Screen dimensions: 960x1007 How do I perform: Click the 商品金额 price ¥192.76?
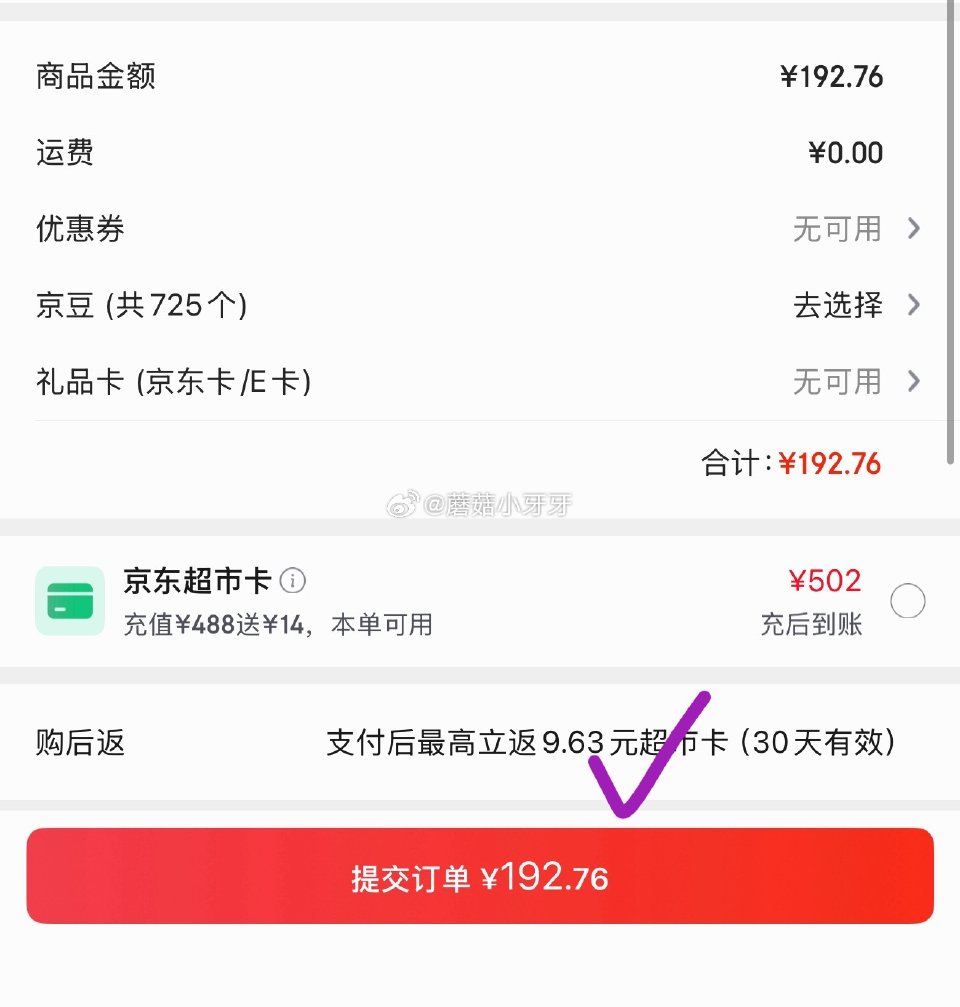[x=832, y=76]
